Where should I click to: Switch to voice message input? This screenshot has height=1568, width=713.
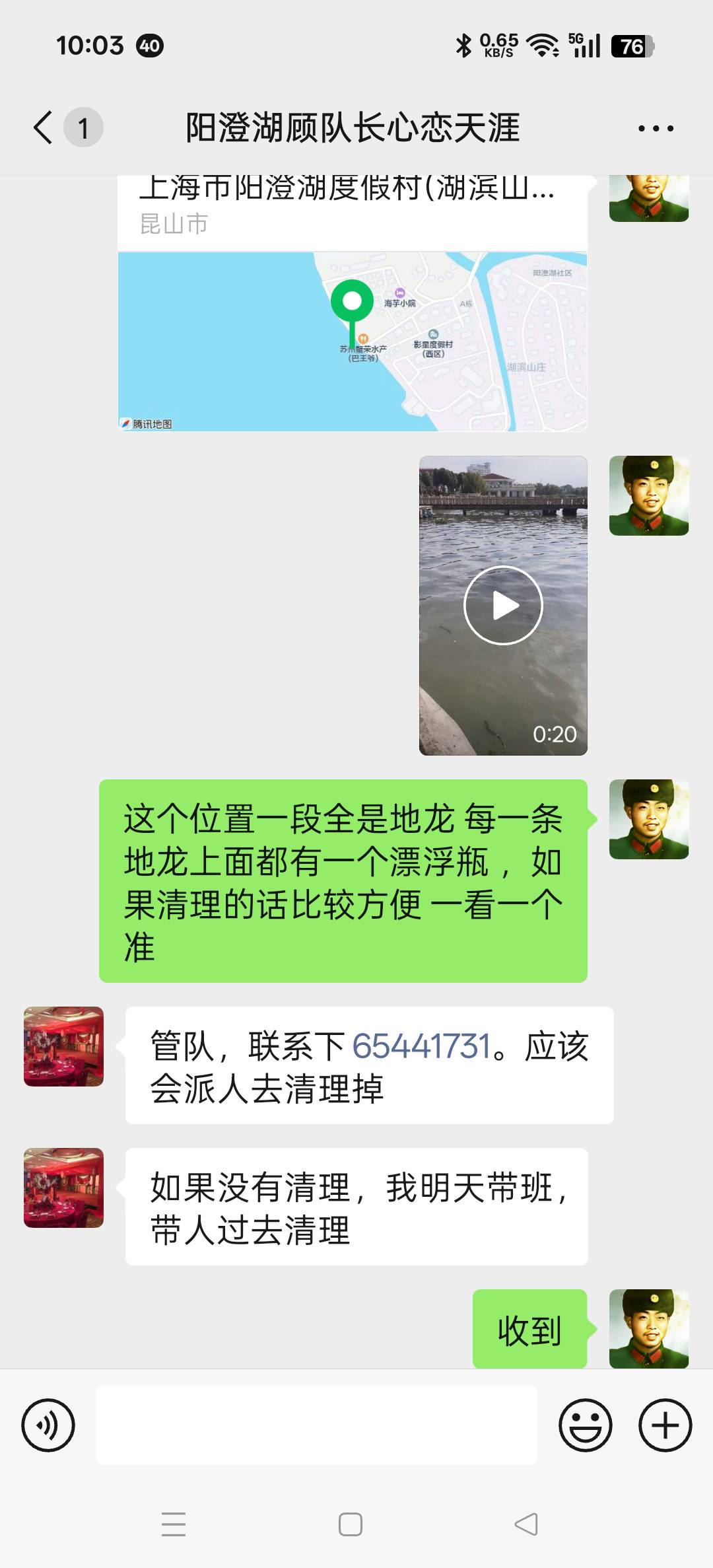(48, 1425)
